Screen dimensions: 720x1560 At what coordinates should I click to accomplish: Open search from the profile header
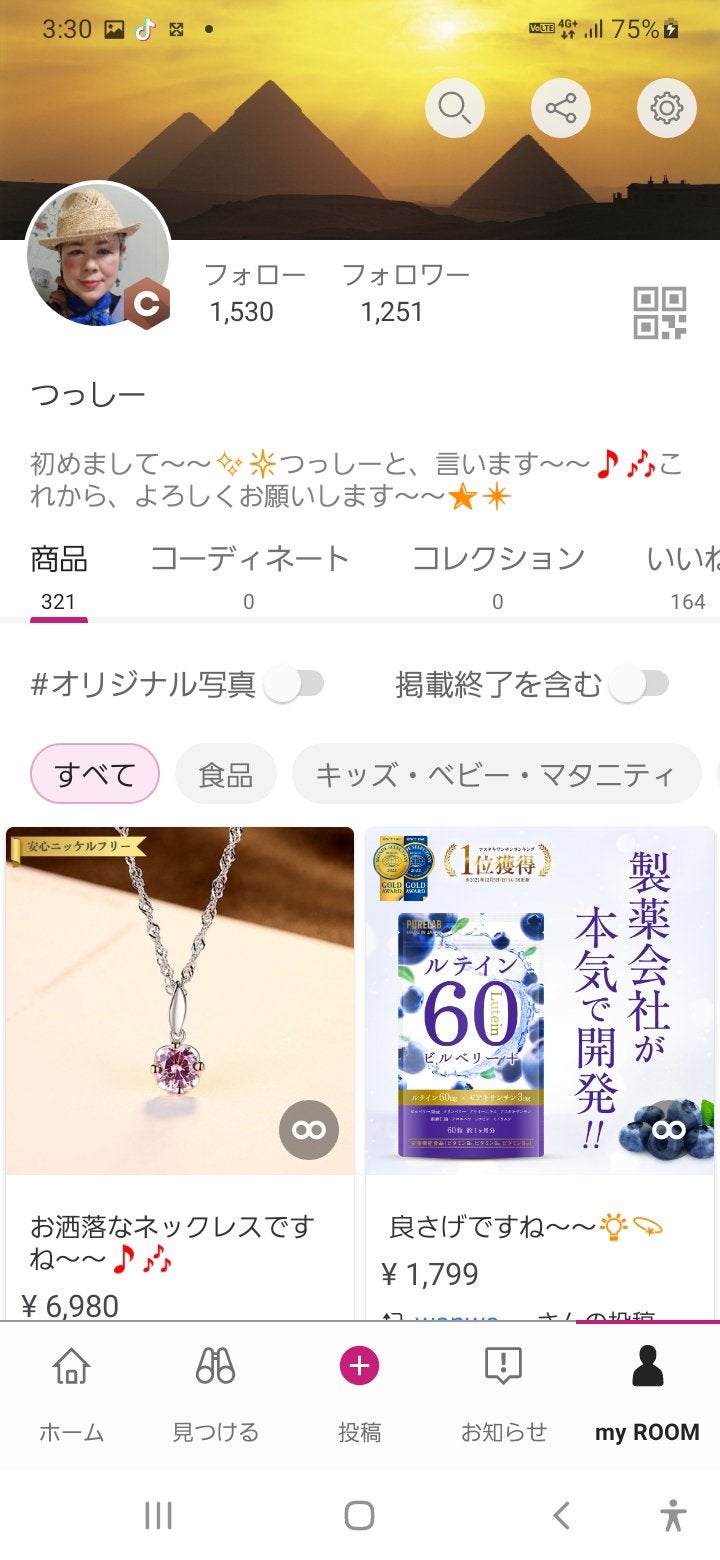pos(455,107)
